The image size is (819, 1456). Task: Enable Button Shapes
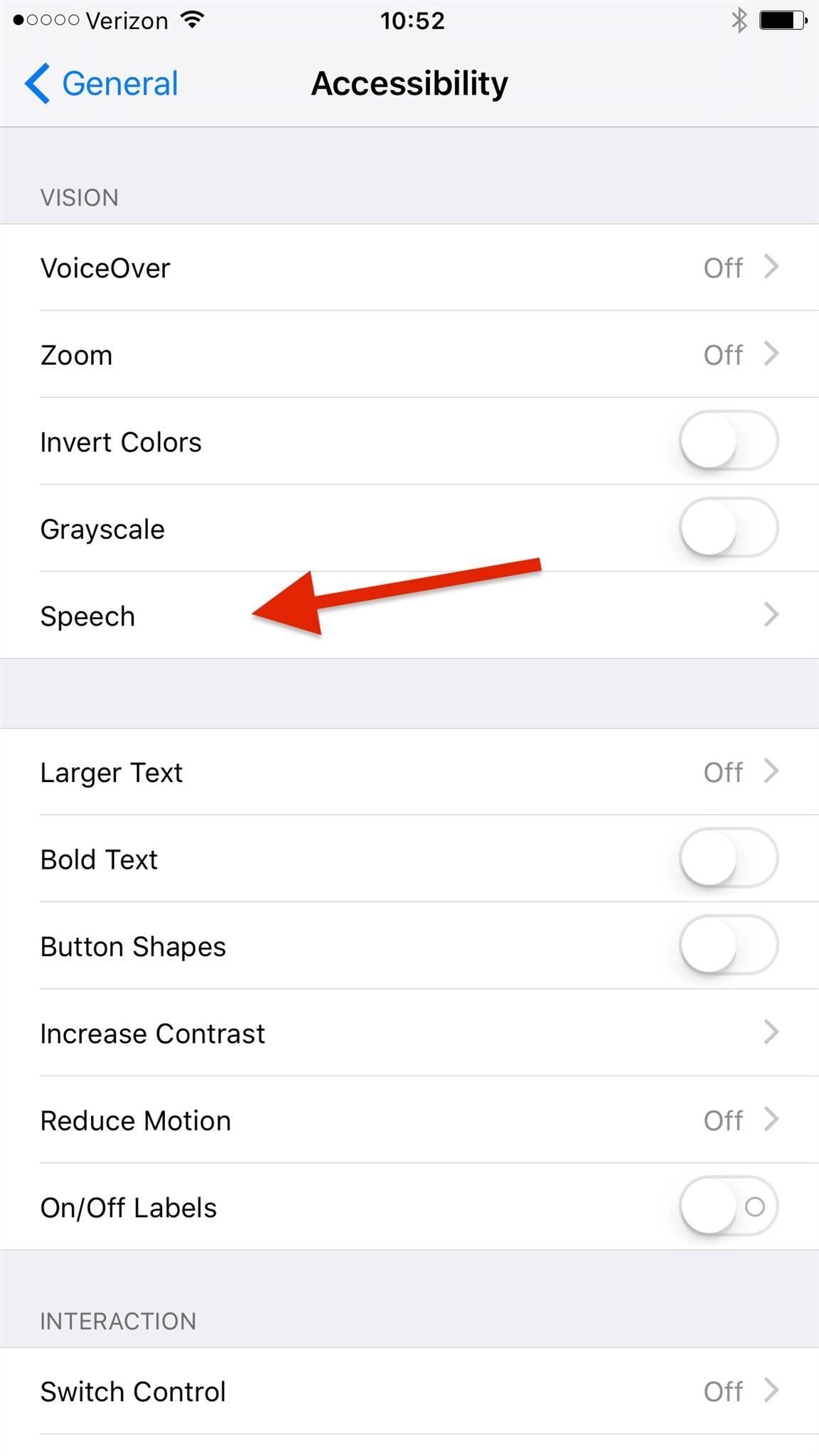point(728,946)
